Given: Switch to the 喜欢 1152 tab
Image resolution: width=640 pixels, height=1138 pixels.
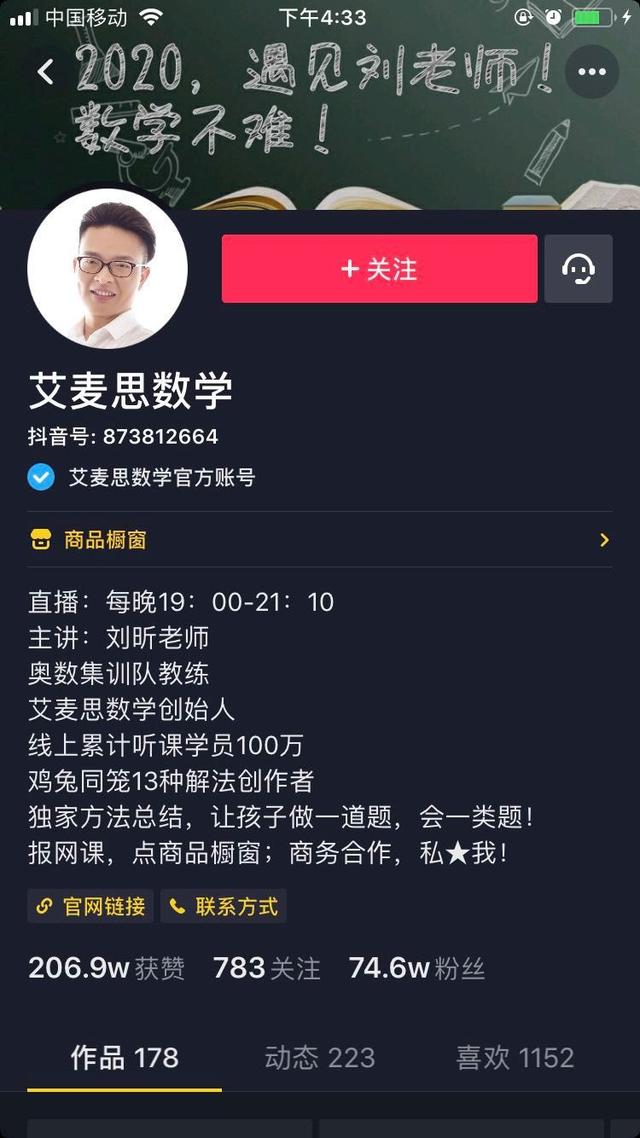Looking at the screenshot, I should [515, 1058].
